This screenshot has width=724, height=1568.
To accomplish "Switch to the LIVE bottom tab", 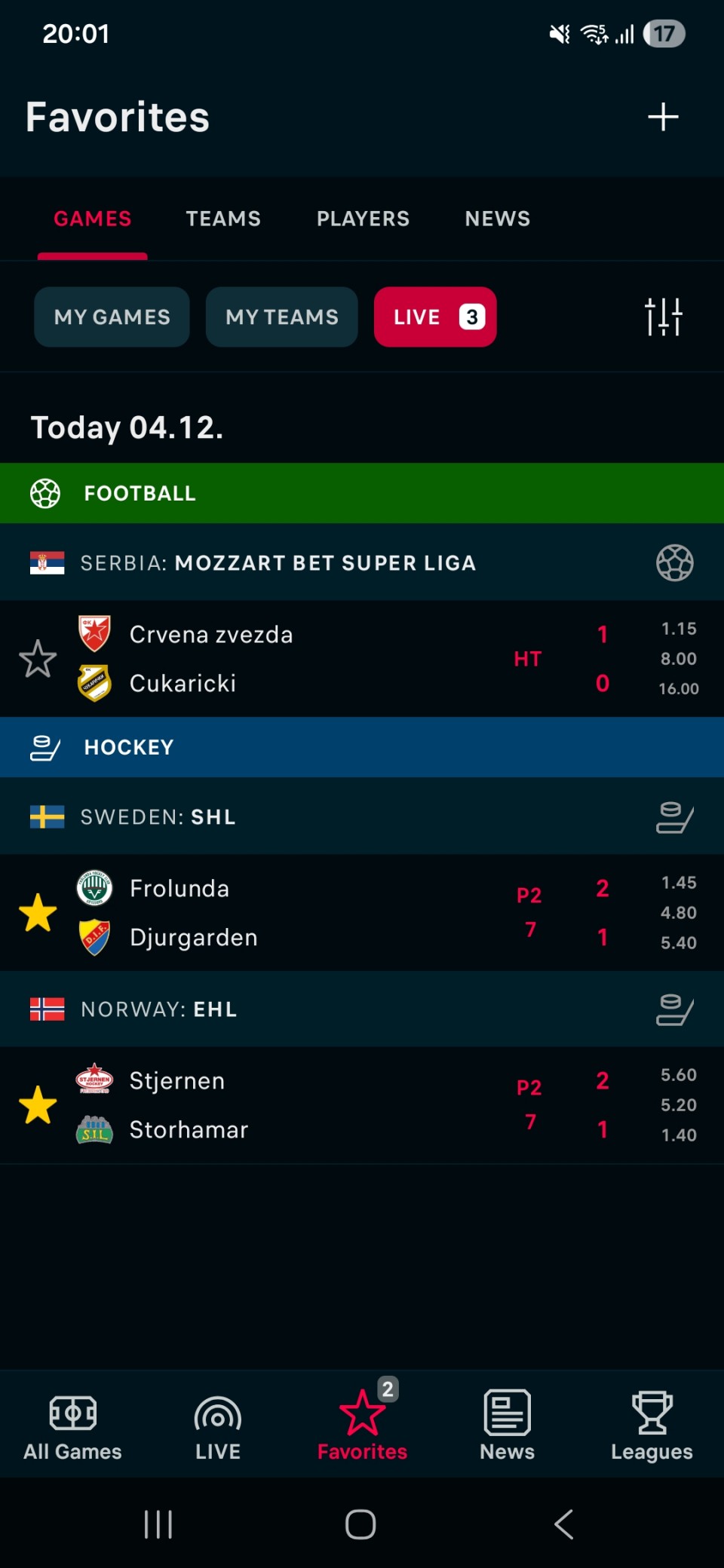I will pyautogui.click(x=217, y=1426).
